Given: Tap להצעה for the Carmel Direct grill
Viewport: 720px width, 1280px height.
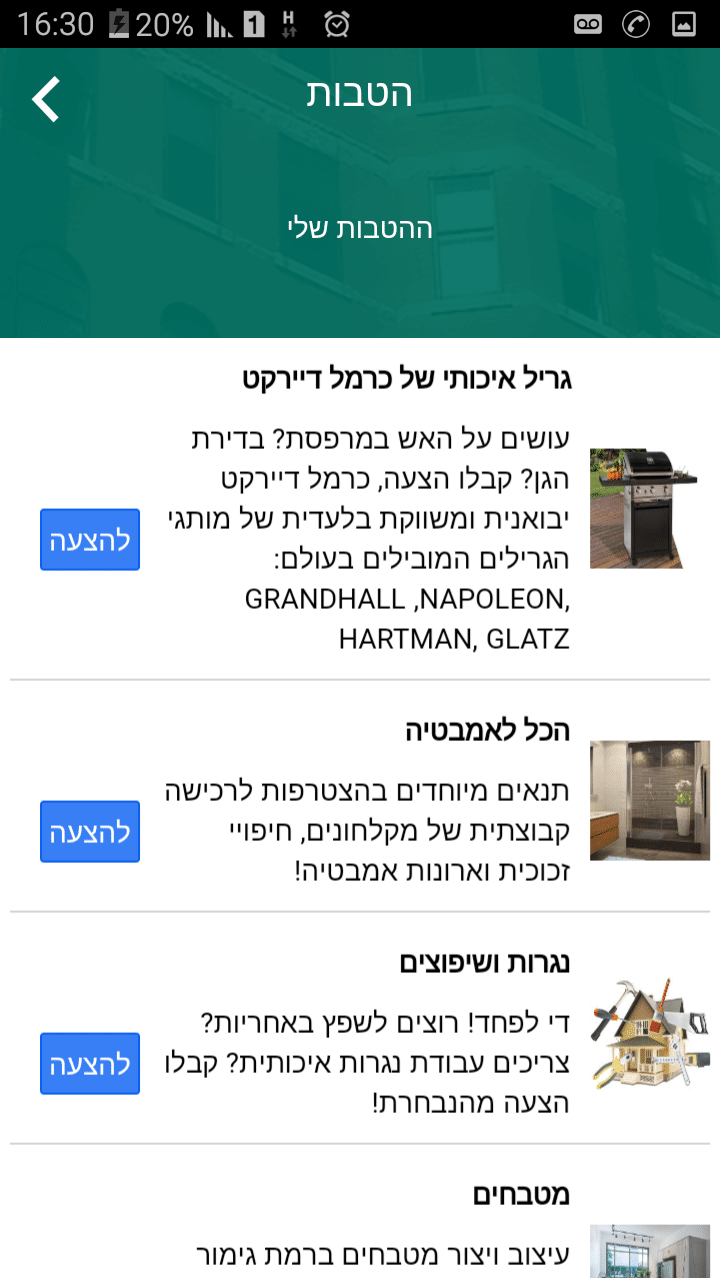Looking at the screenshot, I should pyautogui.click(x=90, y=540).
